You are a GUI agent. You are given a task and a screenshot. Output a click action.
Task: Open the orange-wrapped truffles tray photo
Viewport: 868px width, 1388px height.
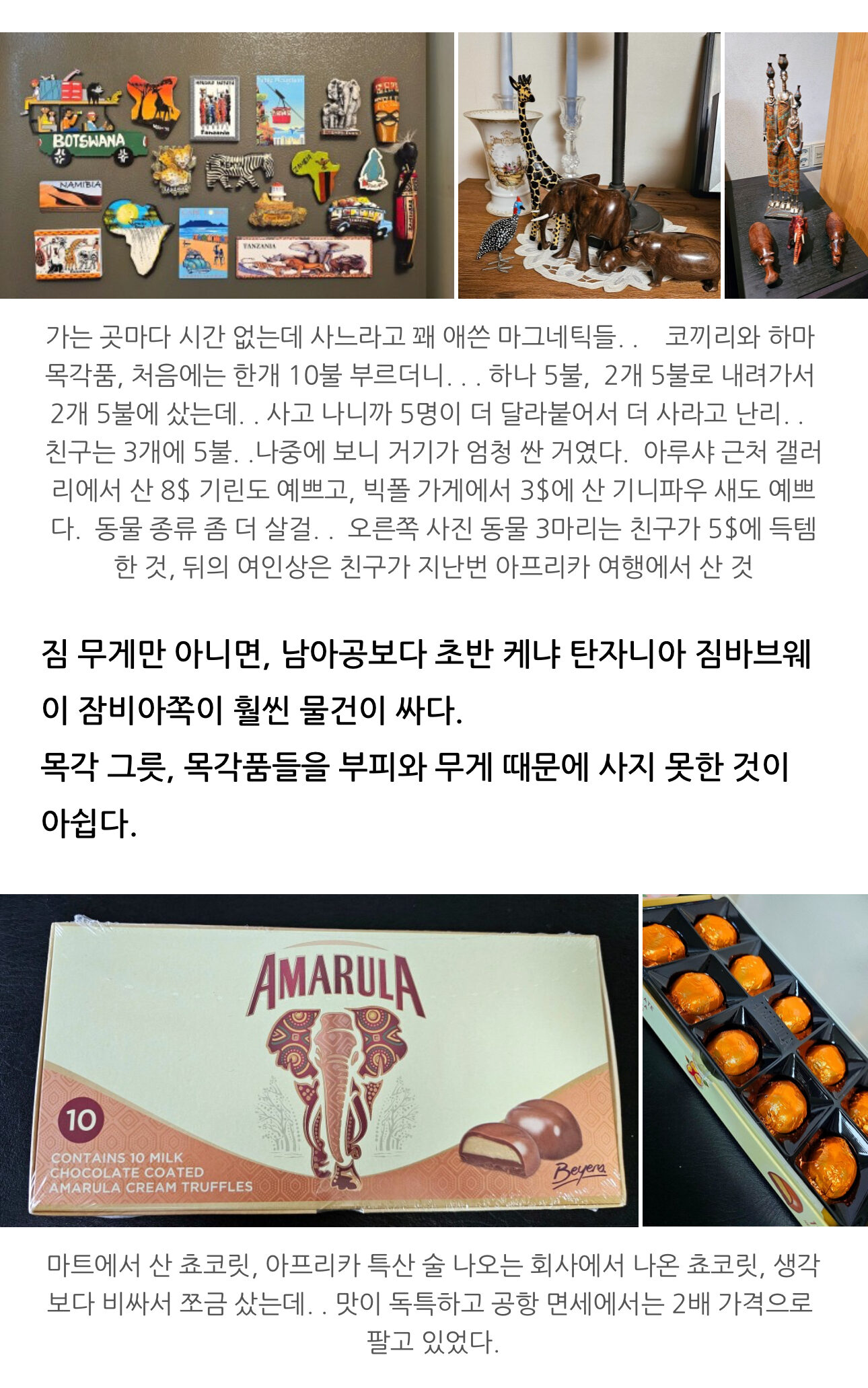755,1060
